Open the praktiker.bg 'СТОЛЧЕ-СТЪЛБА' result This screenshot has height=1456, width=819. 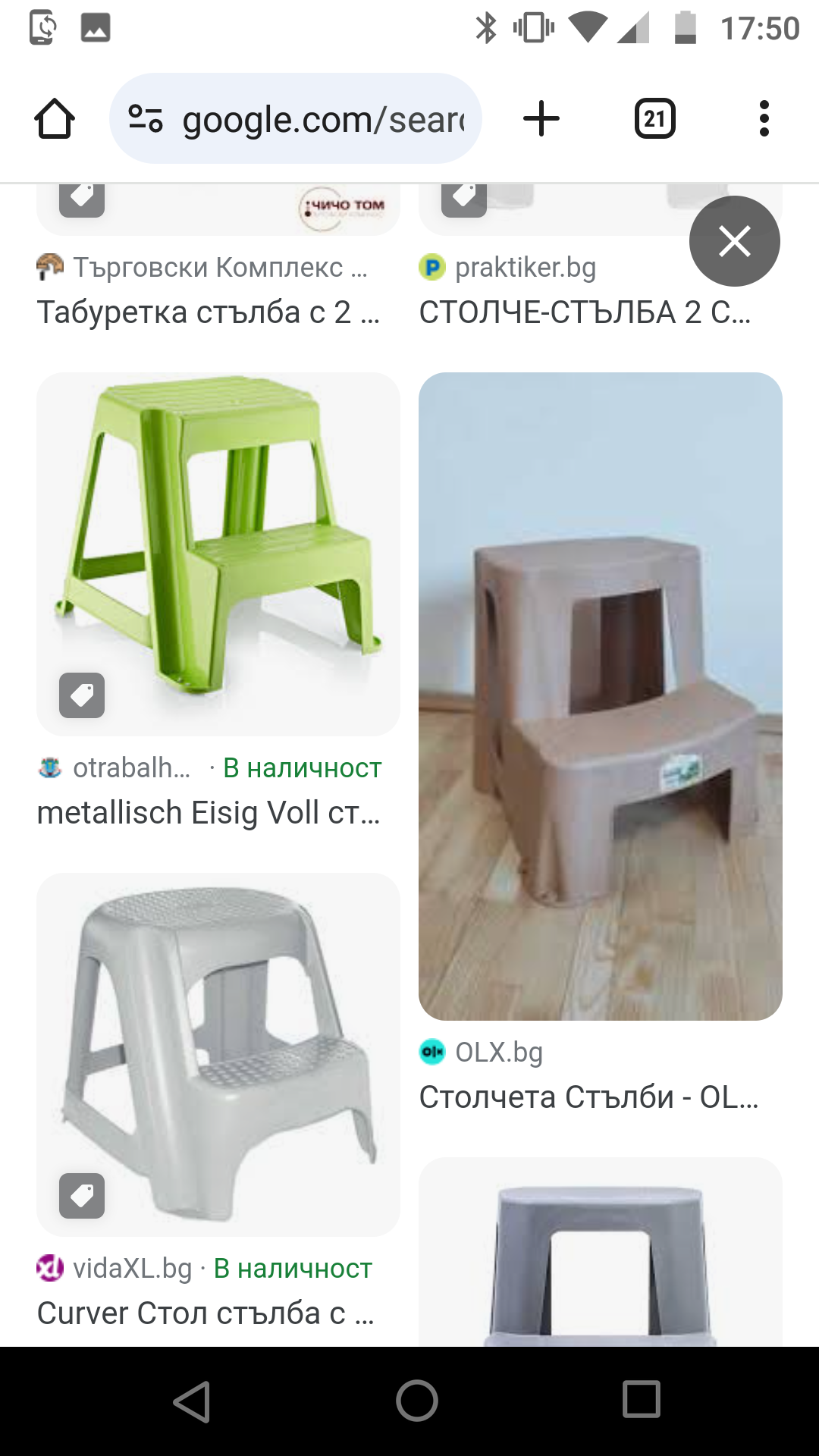[x=584, y=312]
